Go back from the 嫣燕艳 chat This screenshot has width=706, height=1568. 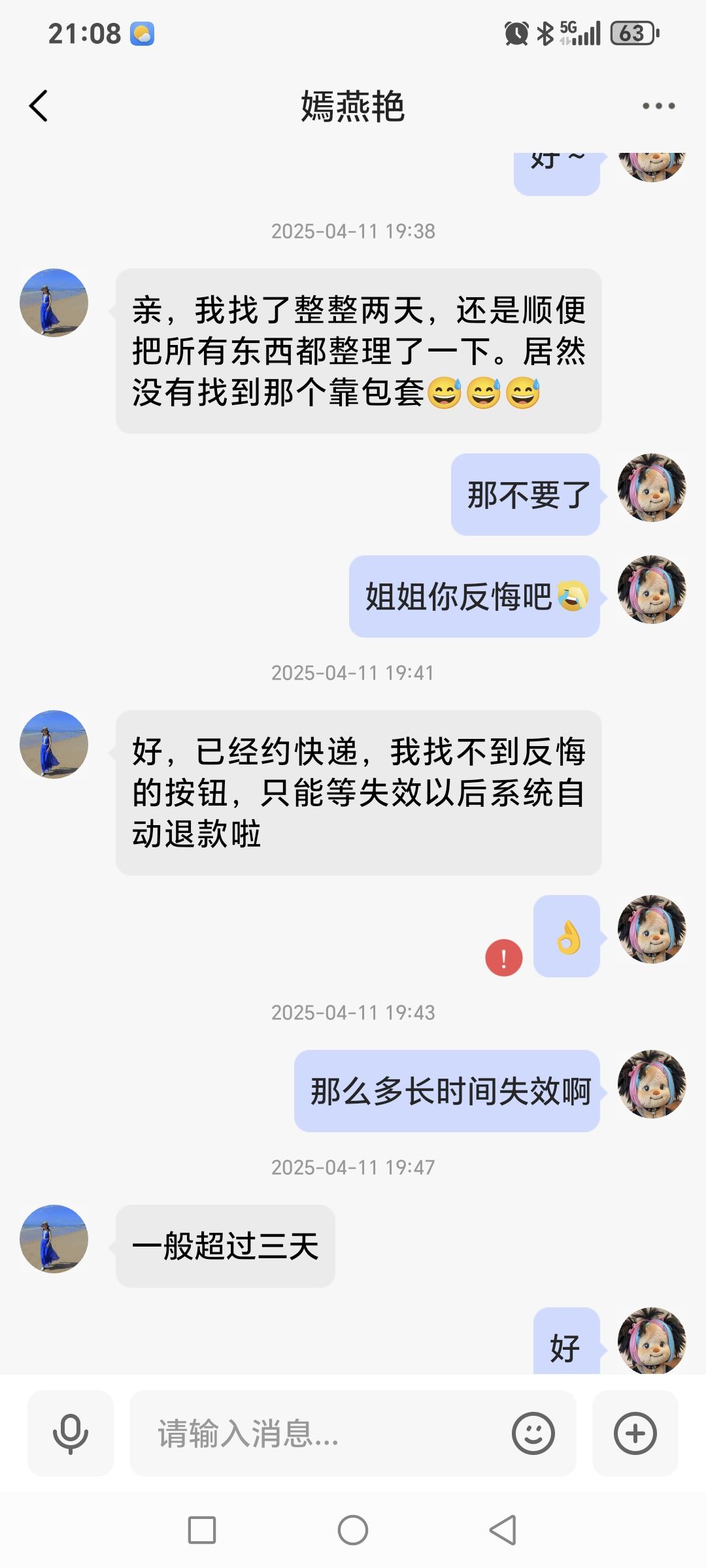click(x=39, y=106)
